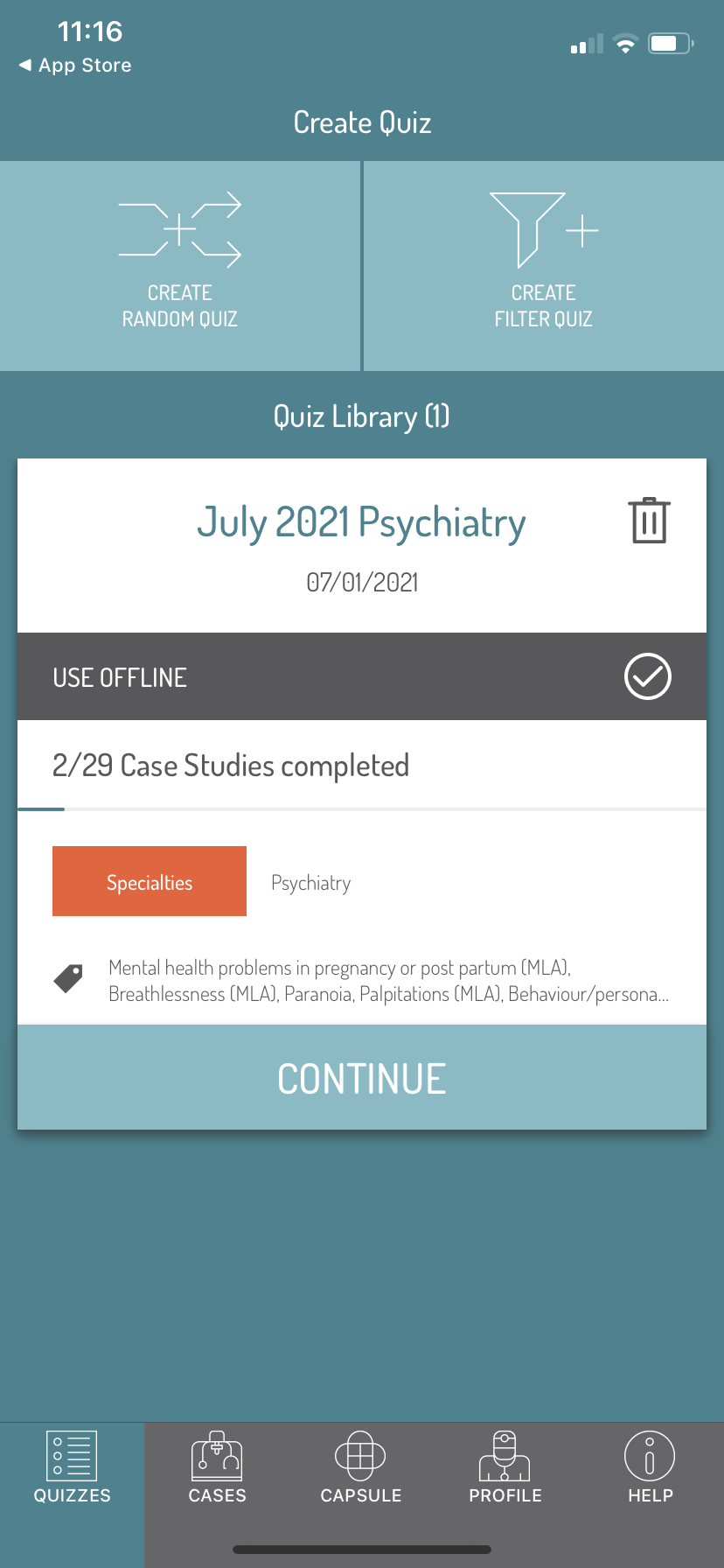Image resolution: width=724 pixels, height=1568 pixels.
Task: Toggle the Use Offline checkmark
Action: click(x=647, y=676)
